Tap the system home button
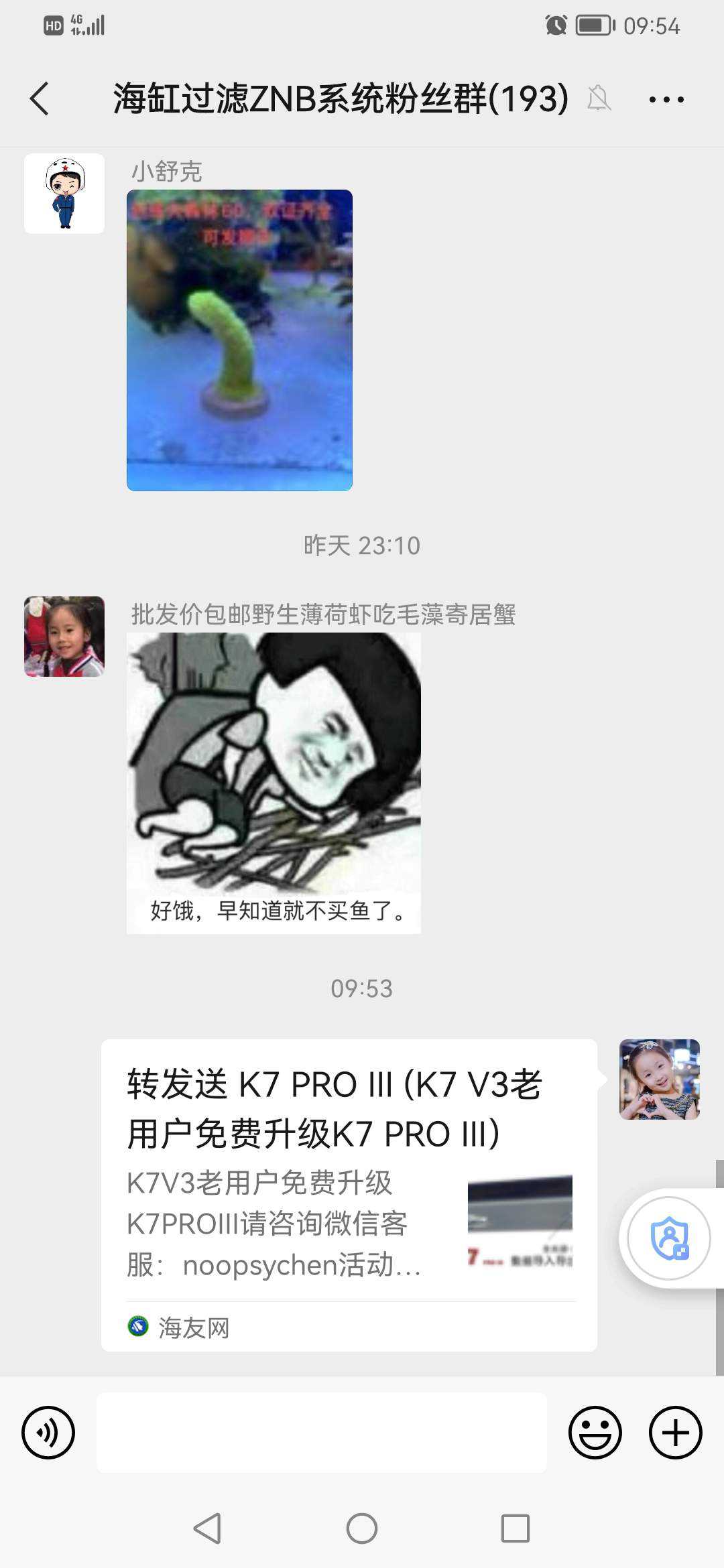 pos(362,1528)
